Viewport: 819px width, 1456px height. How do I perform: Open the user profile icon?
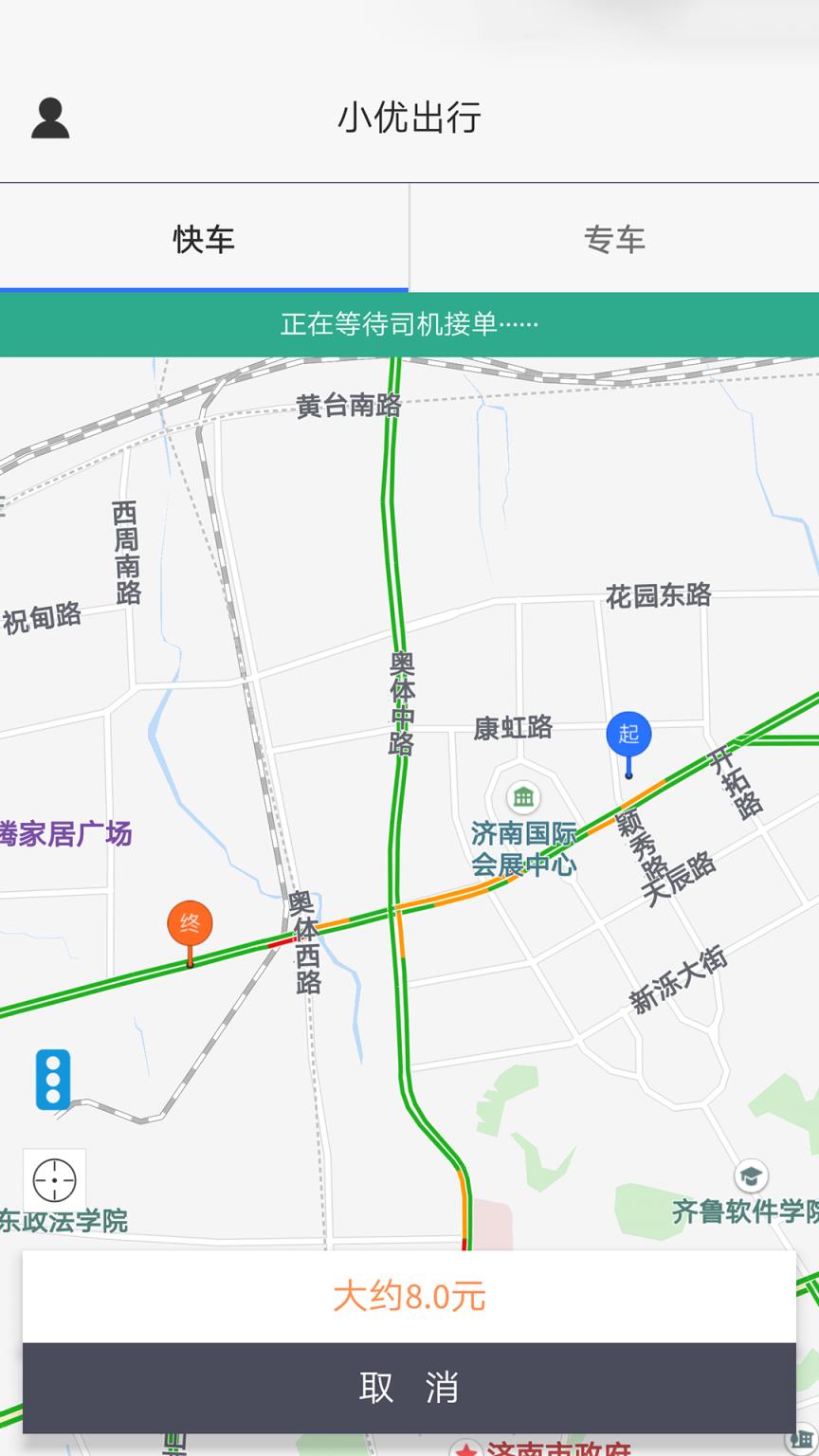pyautogui.click(x=50, y=118)
